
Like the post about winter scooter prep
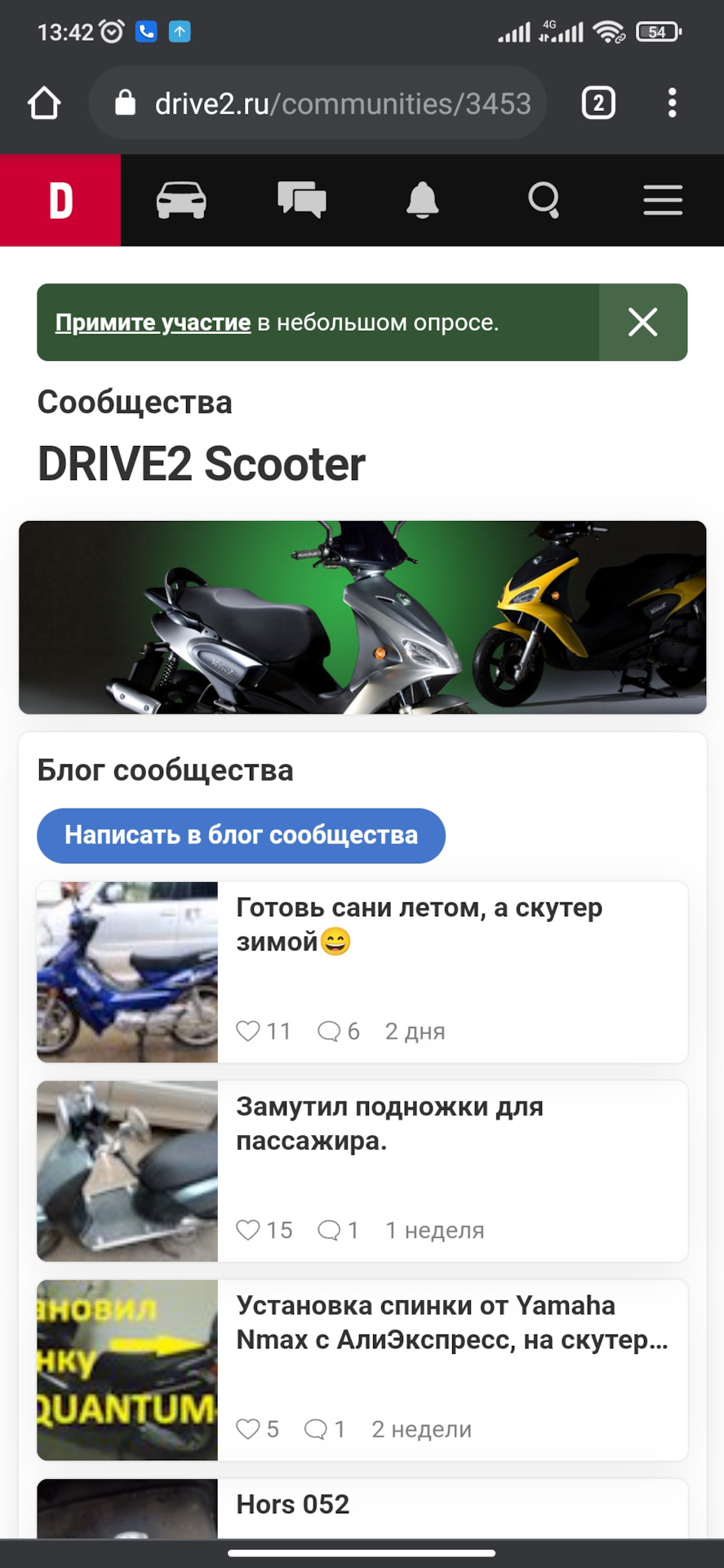click(249, 1031)
